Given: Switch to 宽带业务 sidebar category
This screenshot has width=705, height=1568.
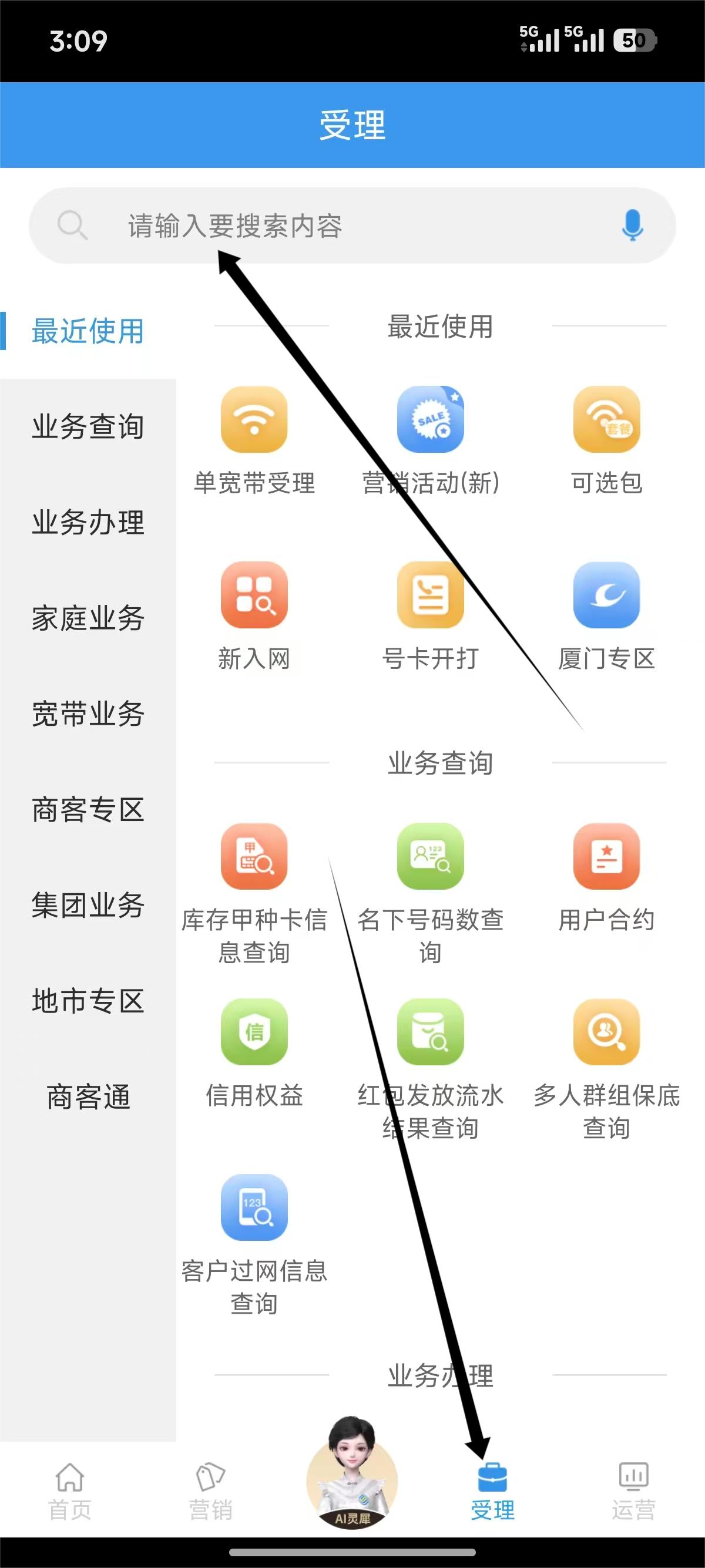Looking at the screenshot, I should (88, 714).
